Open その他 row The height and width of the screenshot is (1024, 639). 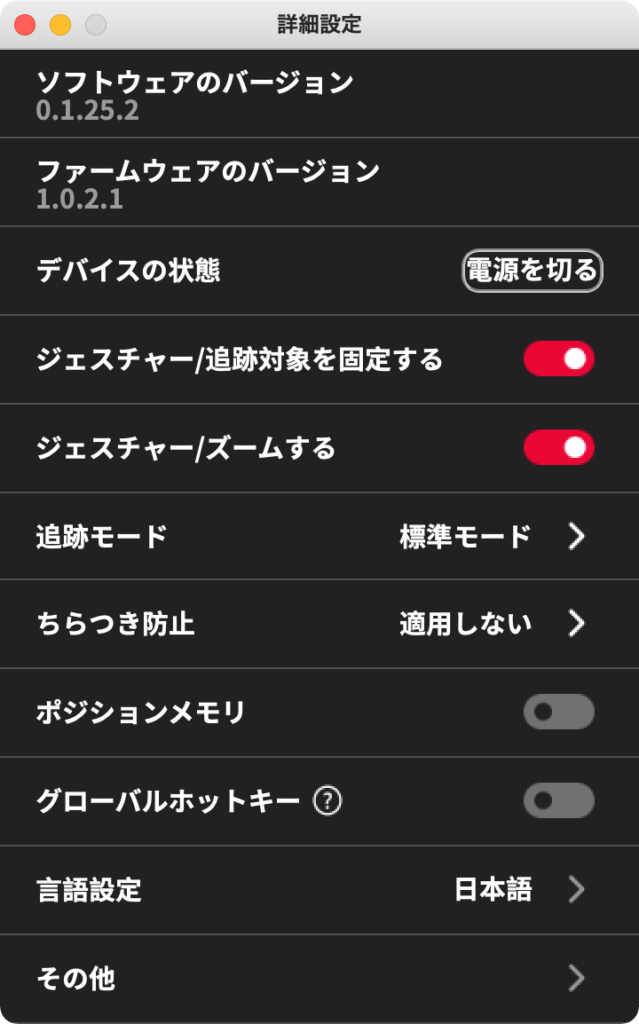[320, 978]
